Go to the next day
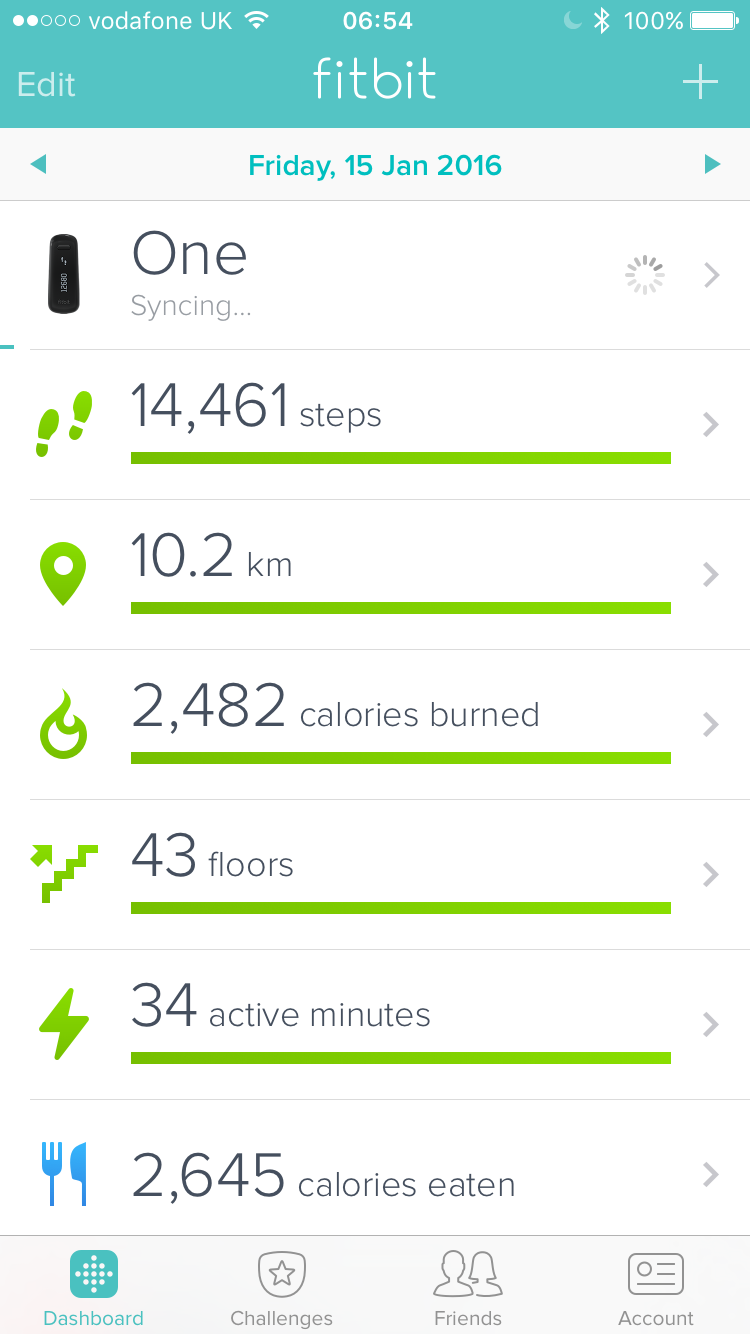Image resolution: width=750 pixels, height=1334 pixels. [712, 164]
